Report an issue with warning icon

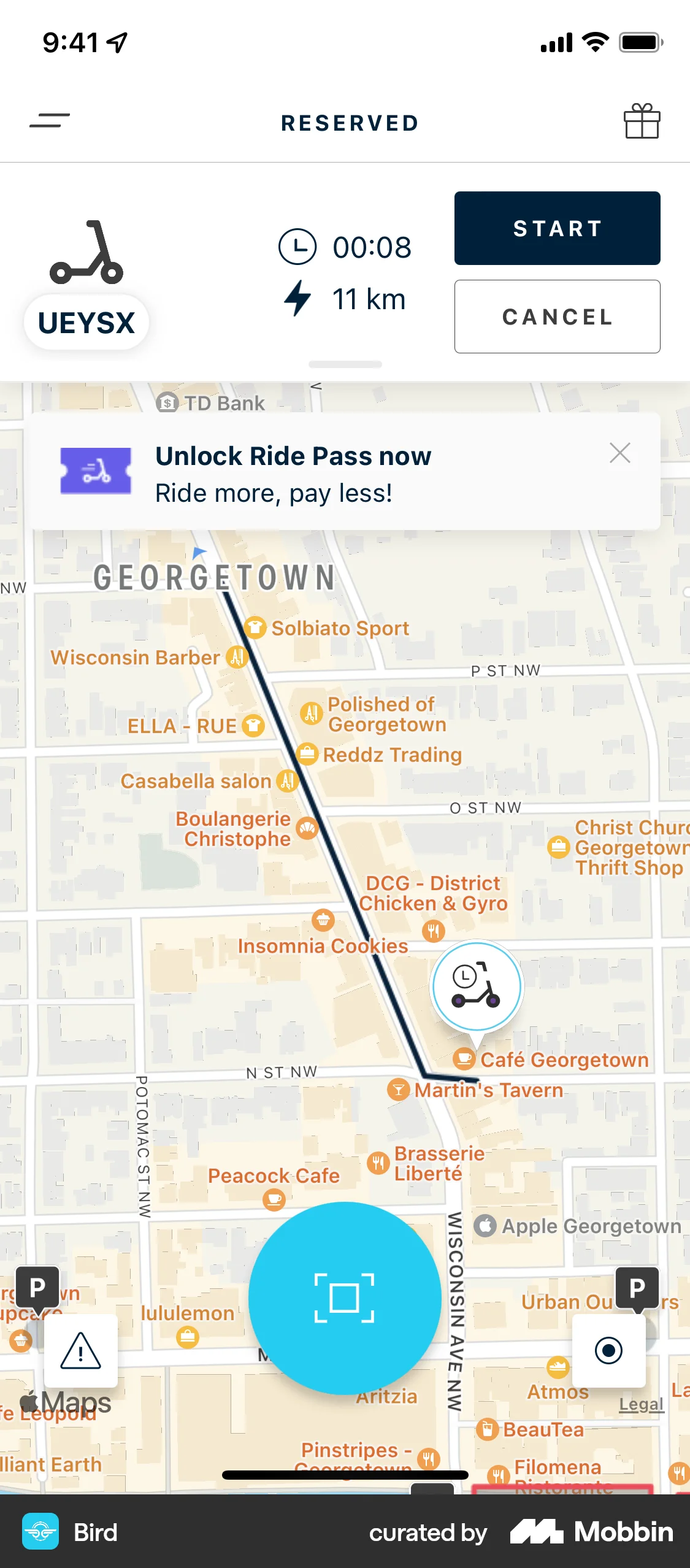coord(81,1350)
